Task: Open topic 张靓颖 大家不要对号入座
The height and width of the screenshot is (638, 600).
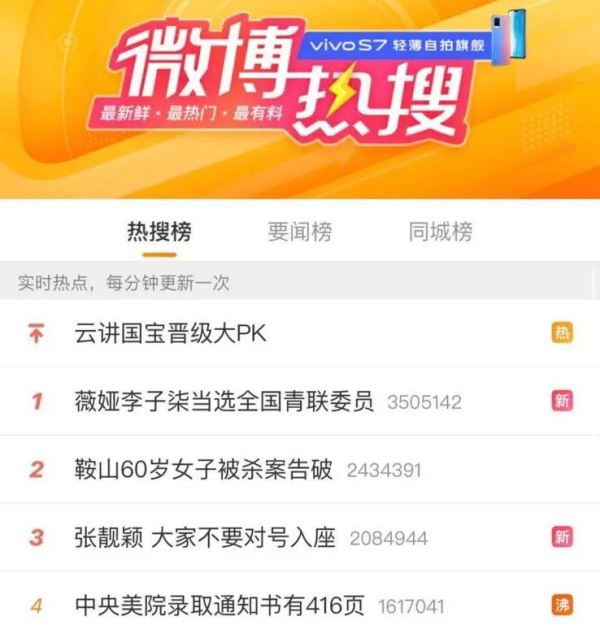Action: tap(206, 537)
